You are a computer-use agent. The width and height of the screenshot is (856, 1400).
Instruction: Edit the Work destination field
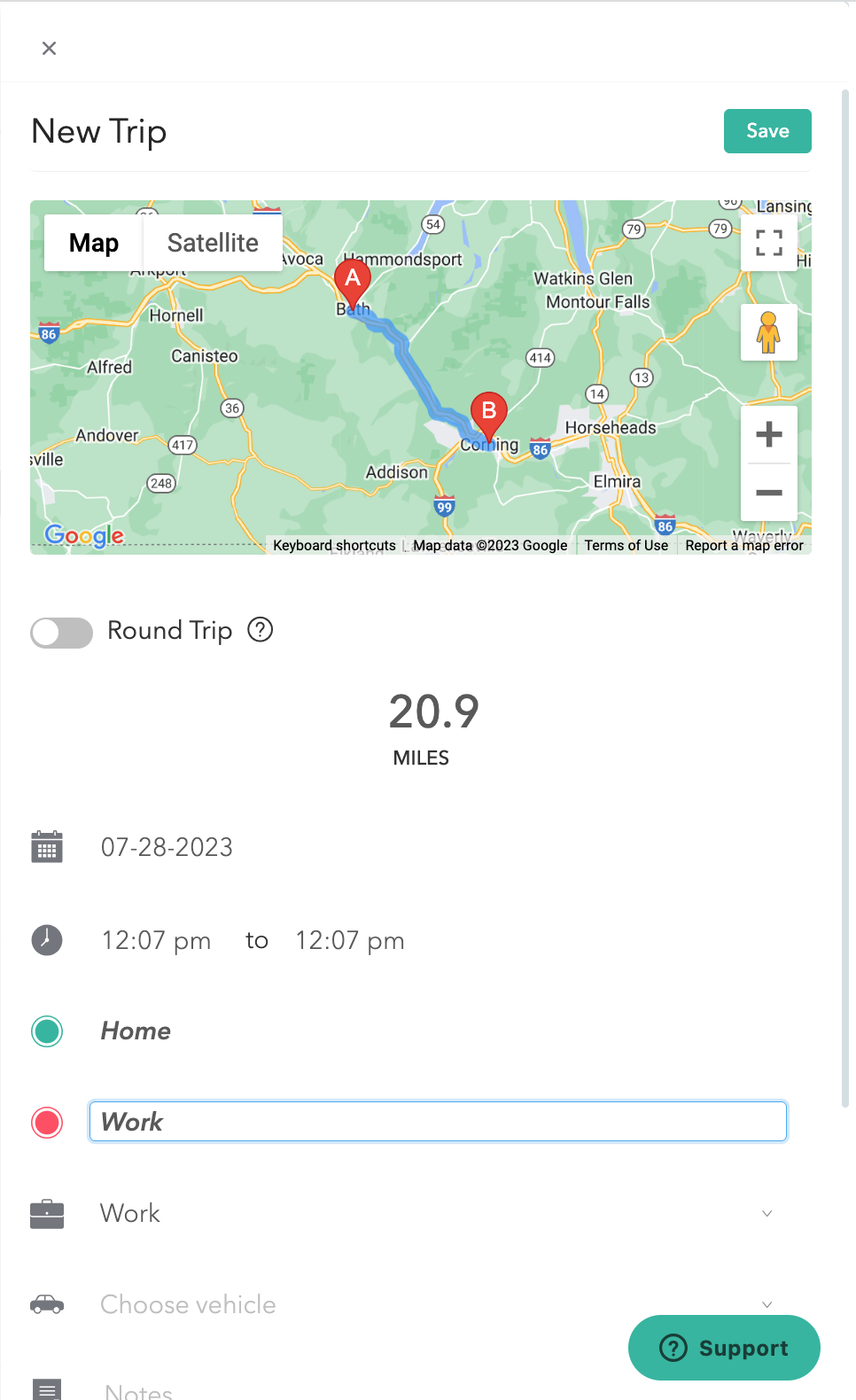tap(438, 1122)
